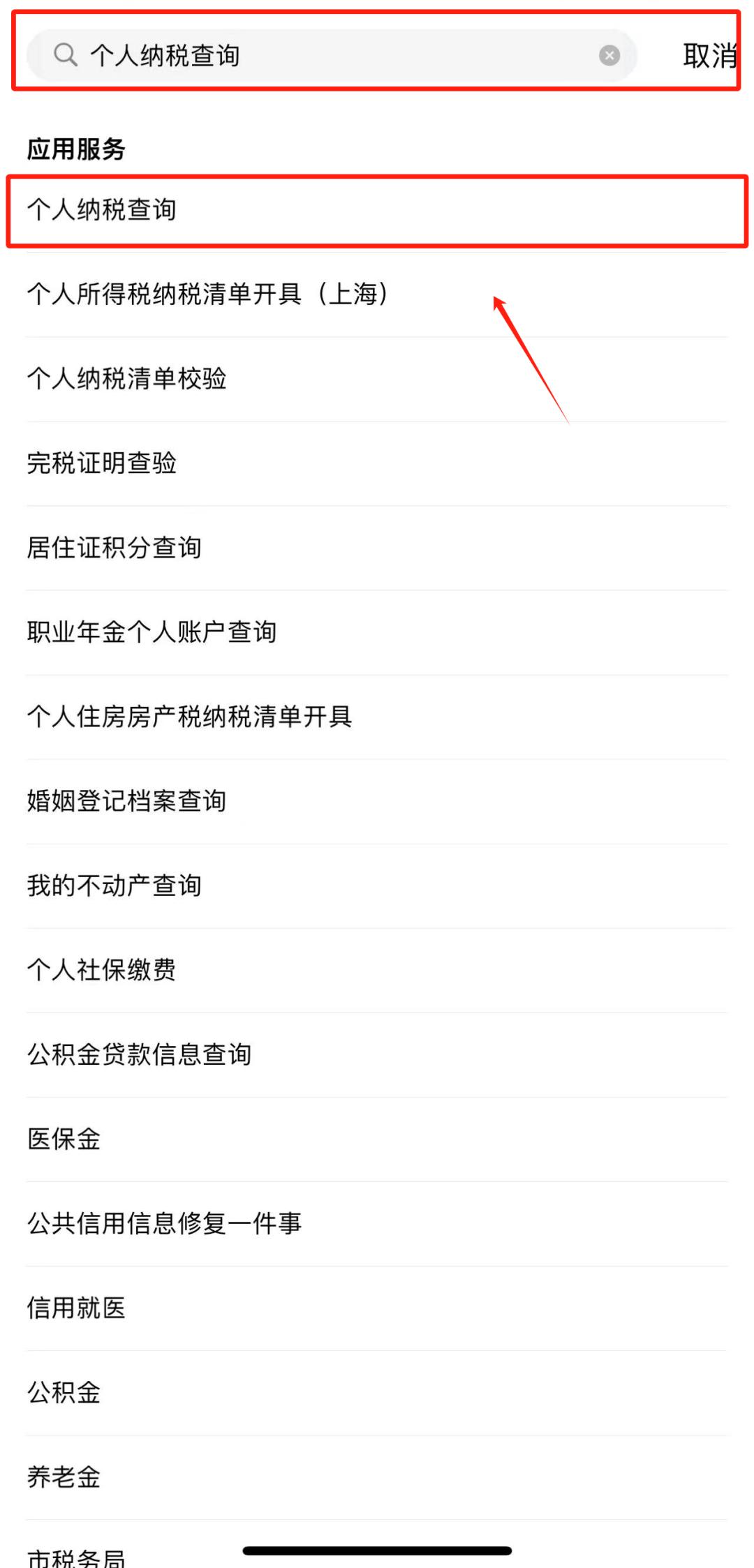This screenshot has height=1568, width=754.
Task: Open the 养老金 service
Action: pos(64,1477)
